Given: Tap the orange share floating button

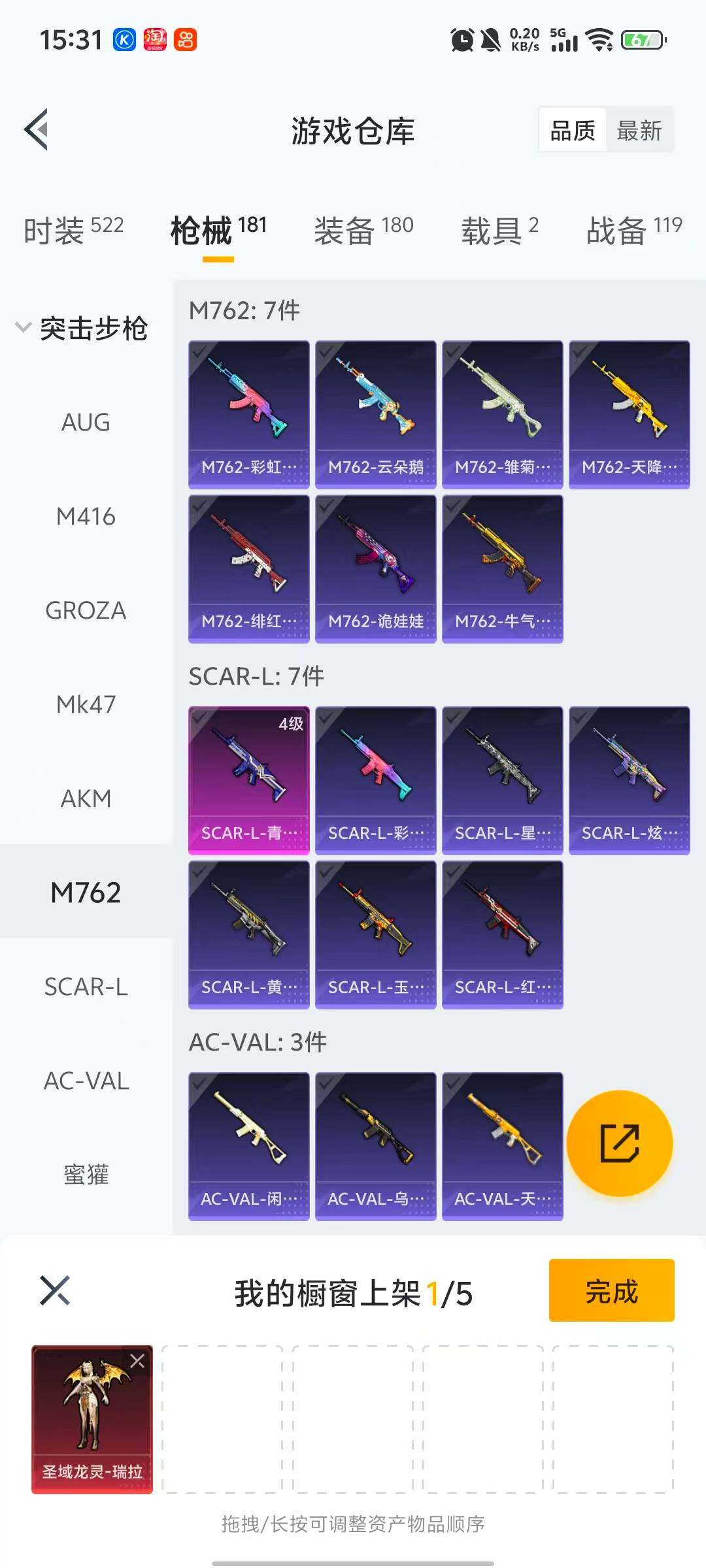Looking at the screenshot, I should point(619,1143).
